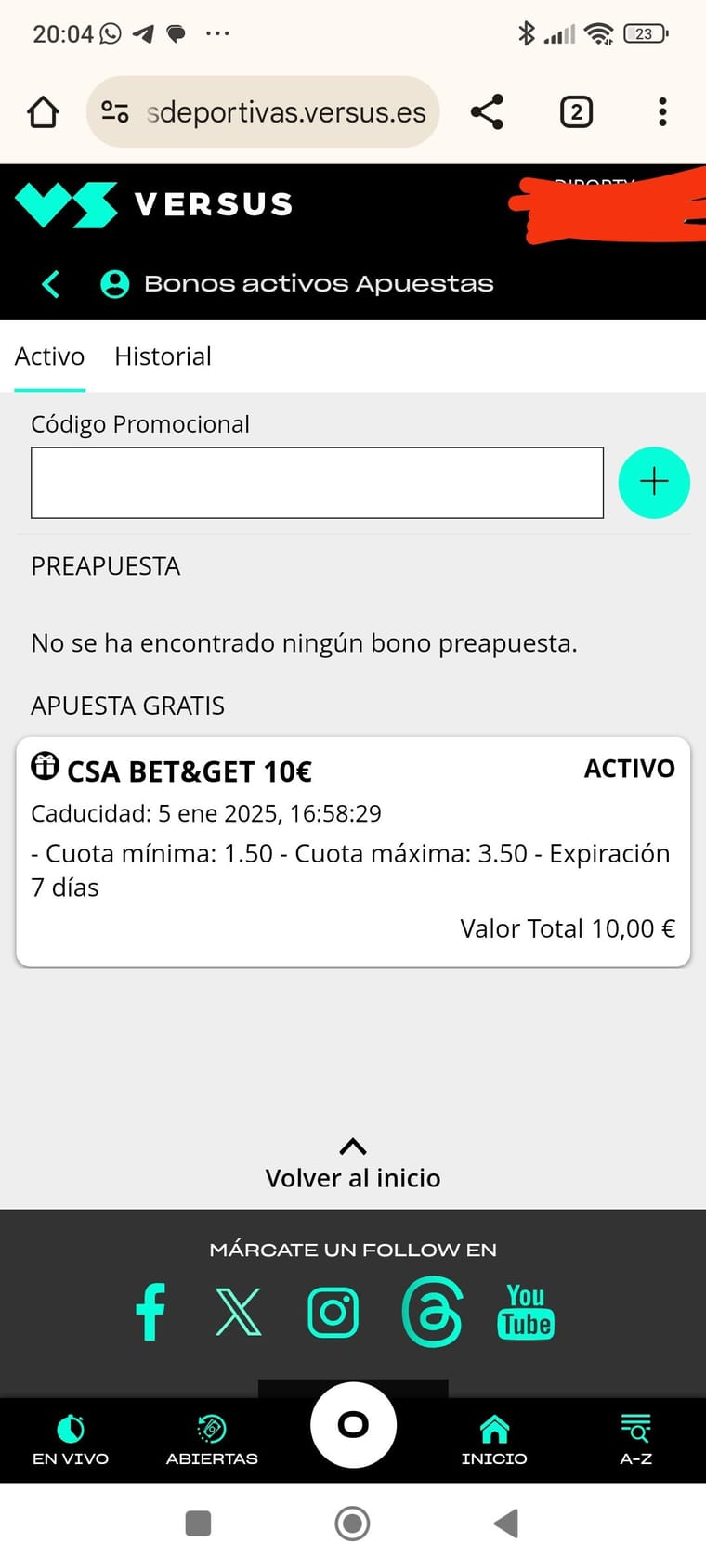This screenshot has height=1568, width=706.
Task: Go back using the teal arrow
Action: (x=51, y=284)
